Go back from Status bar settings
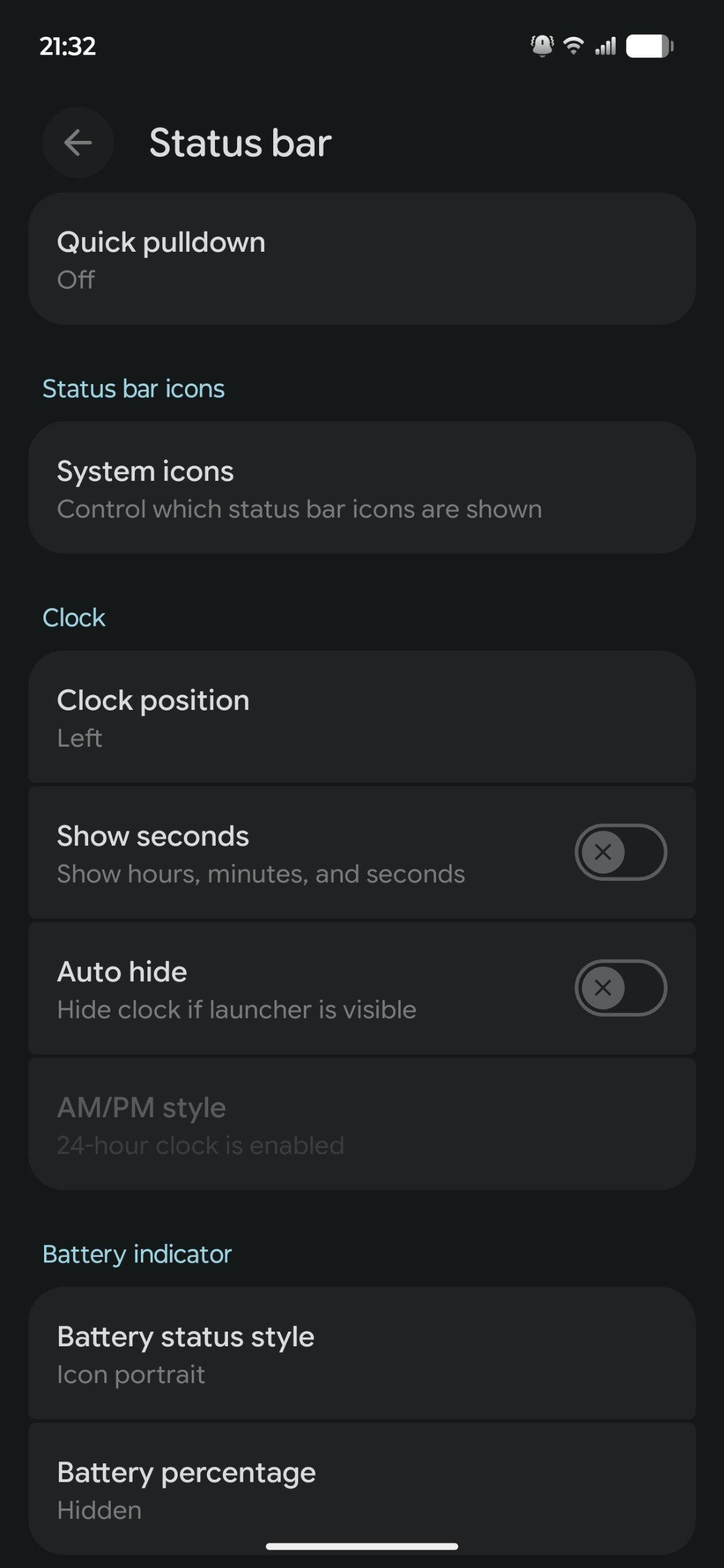 pyautogui.click(x=78, y=143)
